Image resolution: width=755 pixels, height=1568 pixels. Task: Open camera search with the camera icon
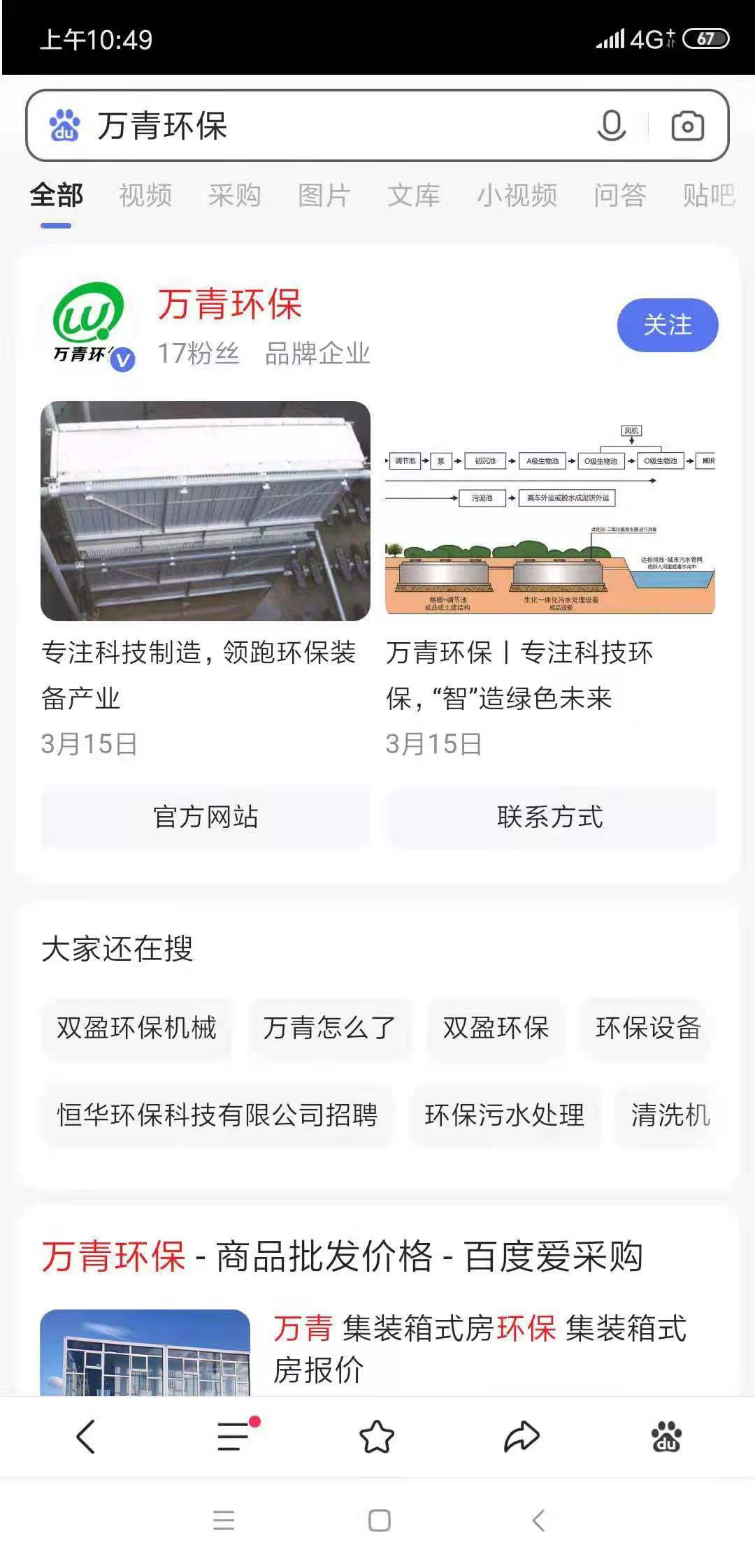tap(688, 126)
